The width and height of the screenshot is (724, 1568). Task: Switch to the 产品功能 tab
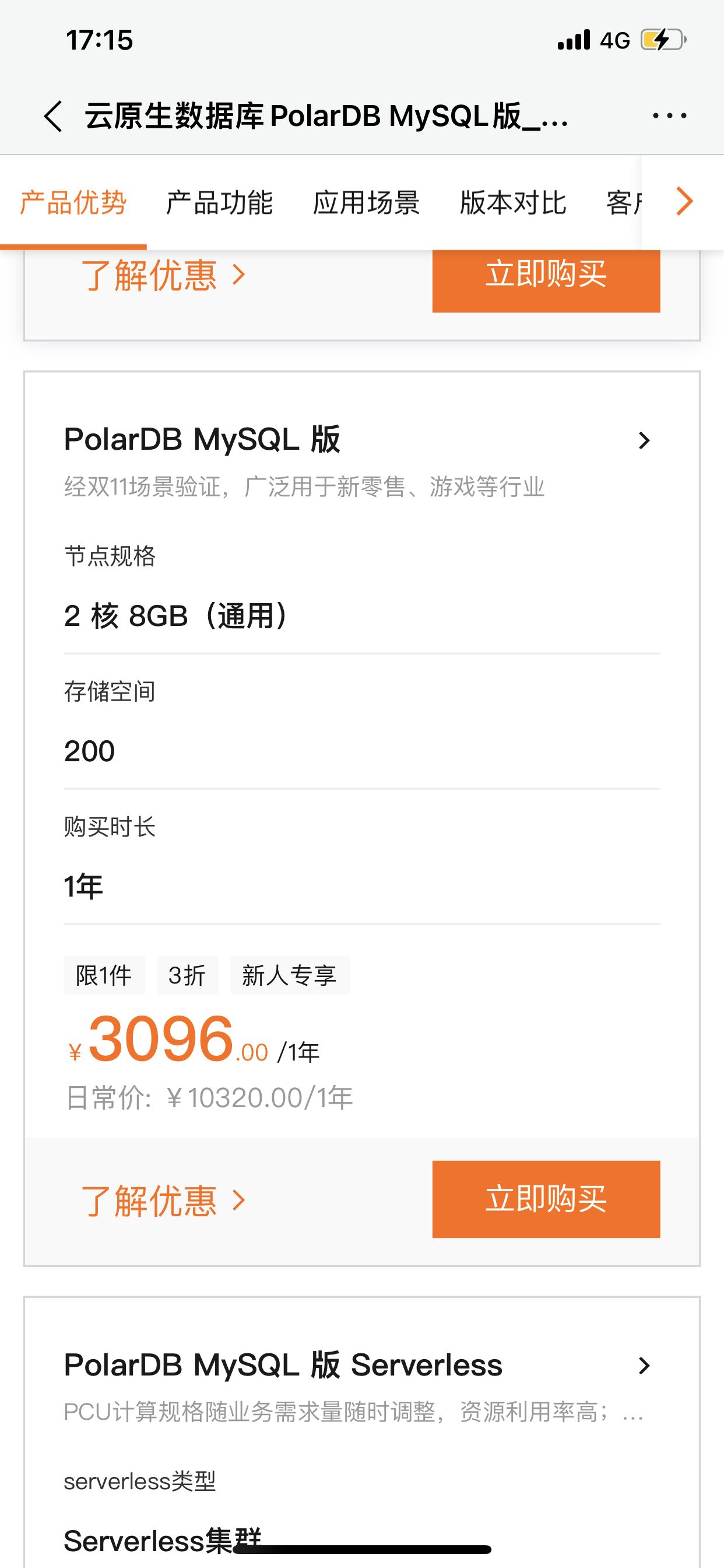(220, 202)
